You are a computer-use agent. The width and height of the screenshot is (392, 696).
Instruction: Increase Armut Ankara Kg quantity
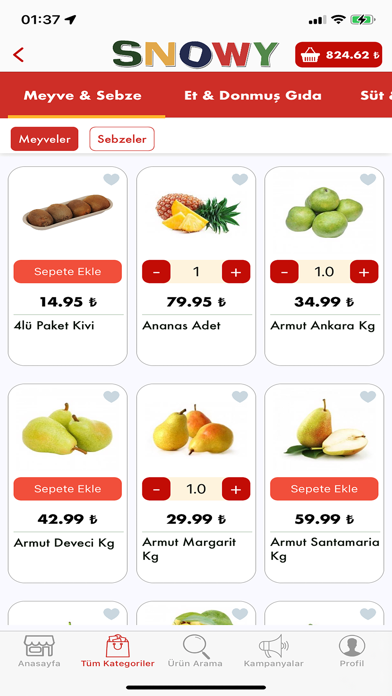[364, 272]
